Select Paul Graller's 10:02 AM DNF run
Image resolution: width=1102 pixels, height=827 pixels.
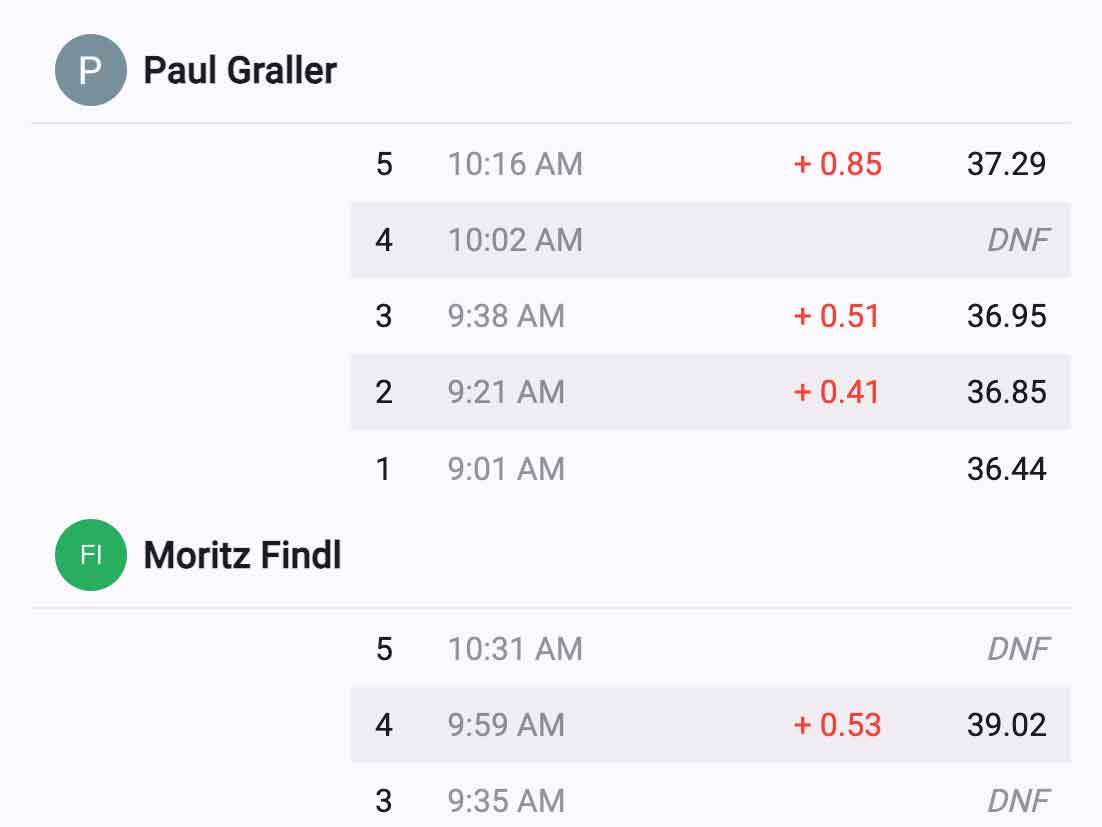710,240
